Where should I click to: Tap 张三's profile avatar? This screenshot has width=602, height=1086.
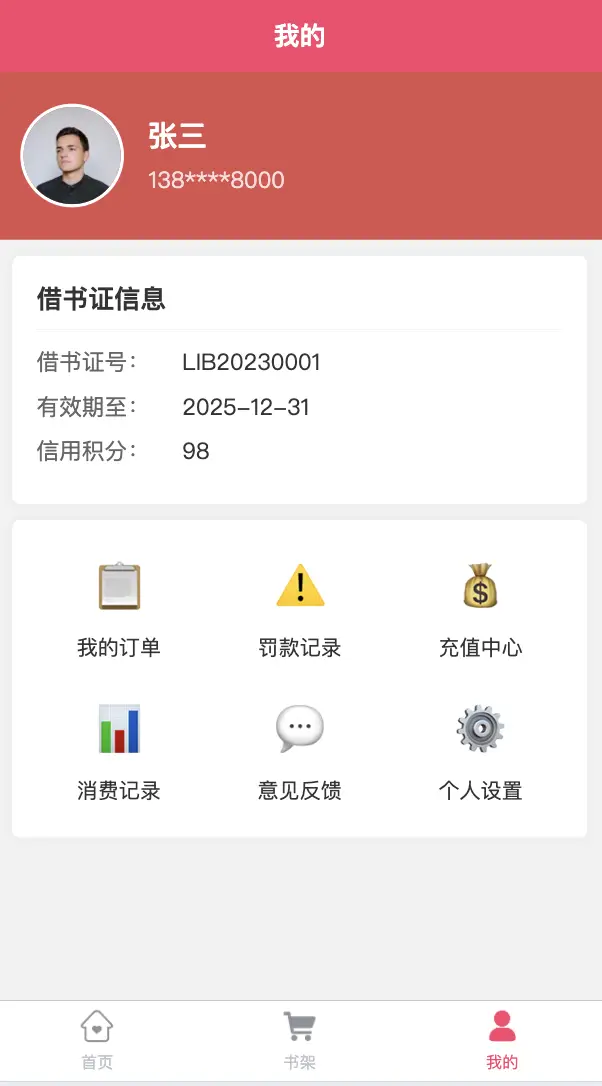click(x=72, y=156)
